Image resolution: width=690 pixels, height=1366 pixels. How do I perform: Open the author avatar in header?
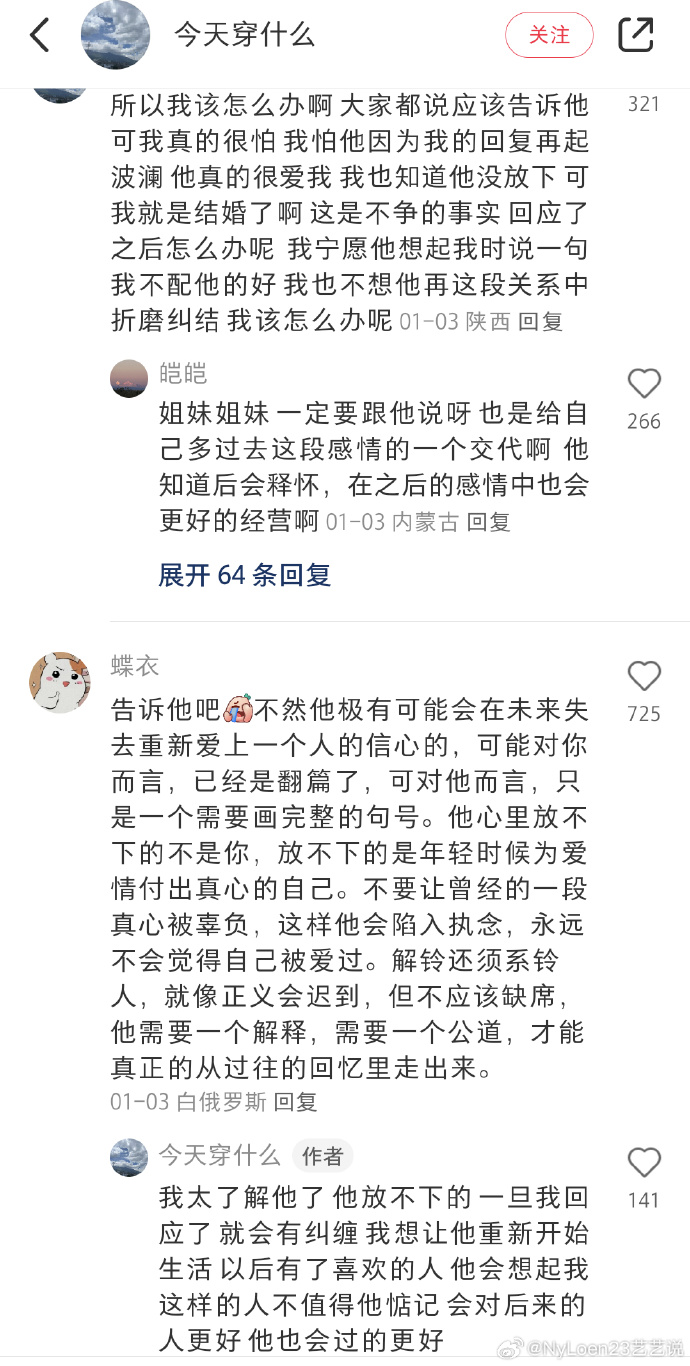pos(115,35)
